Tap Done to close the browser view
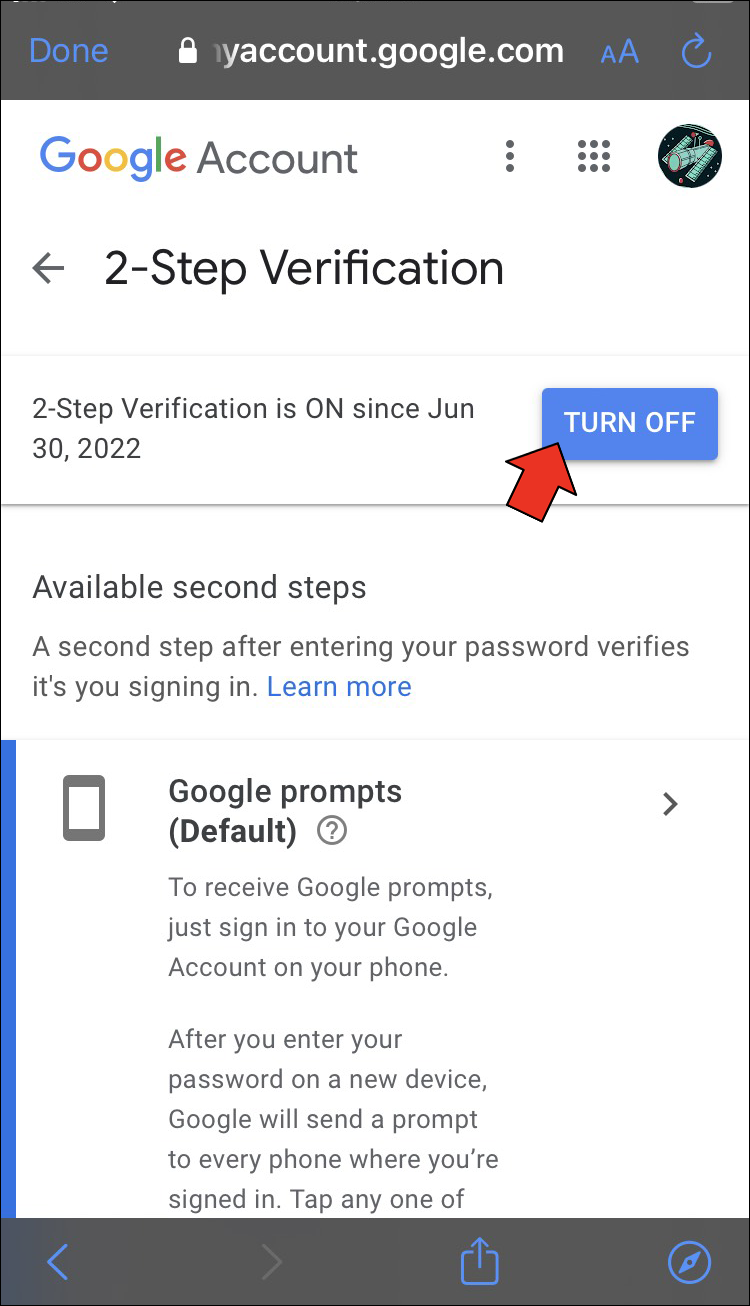Image resolution: width=750 pixels, height=1306 pixels. (69, 50)
